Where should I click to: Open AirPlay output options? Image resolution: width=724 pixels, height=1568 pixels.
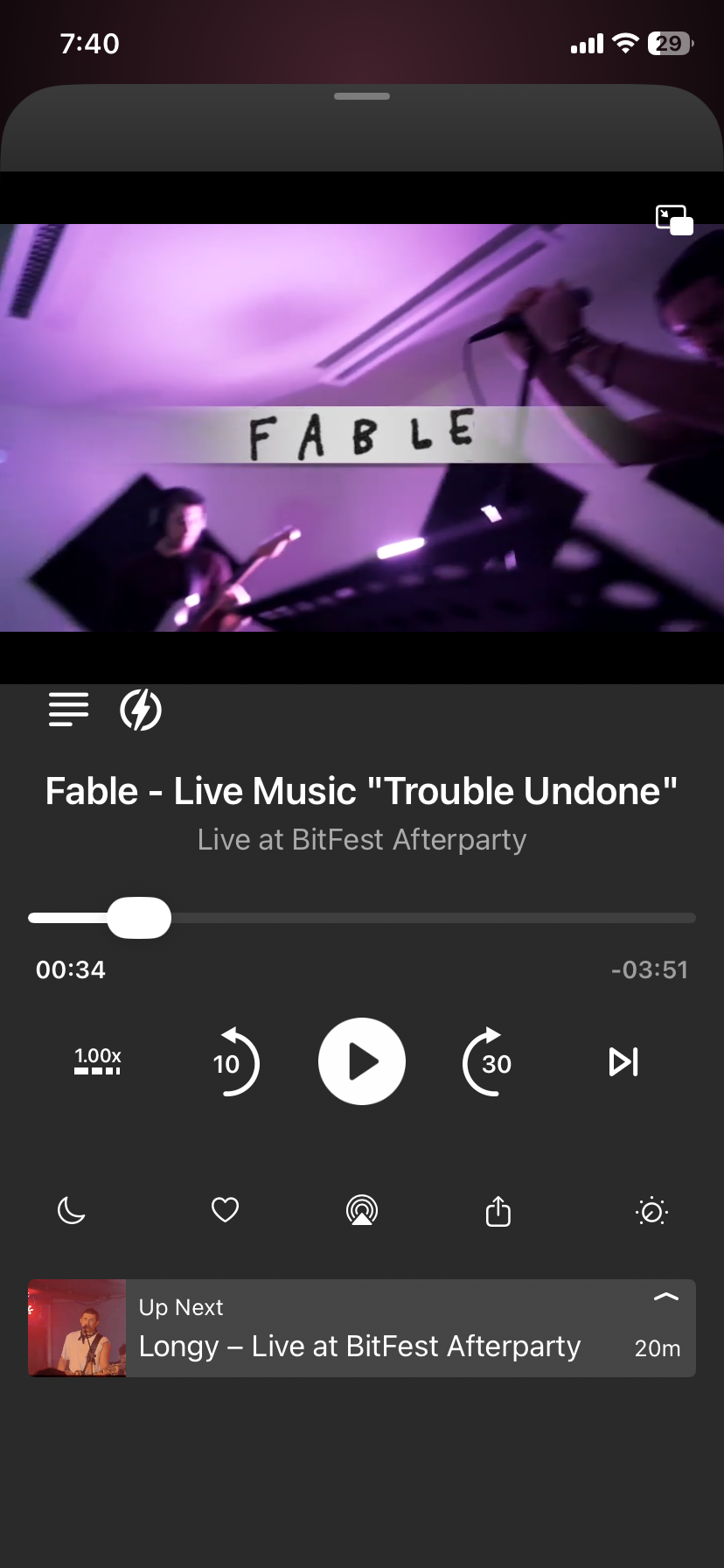click(x=362, y=1211)
